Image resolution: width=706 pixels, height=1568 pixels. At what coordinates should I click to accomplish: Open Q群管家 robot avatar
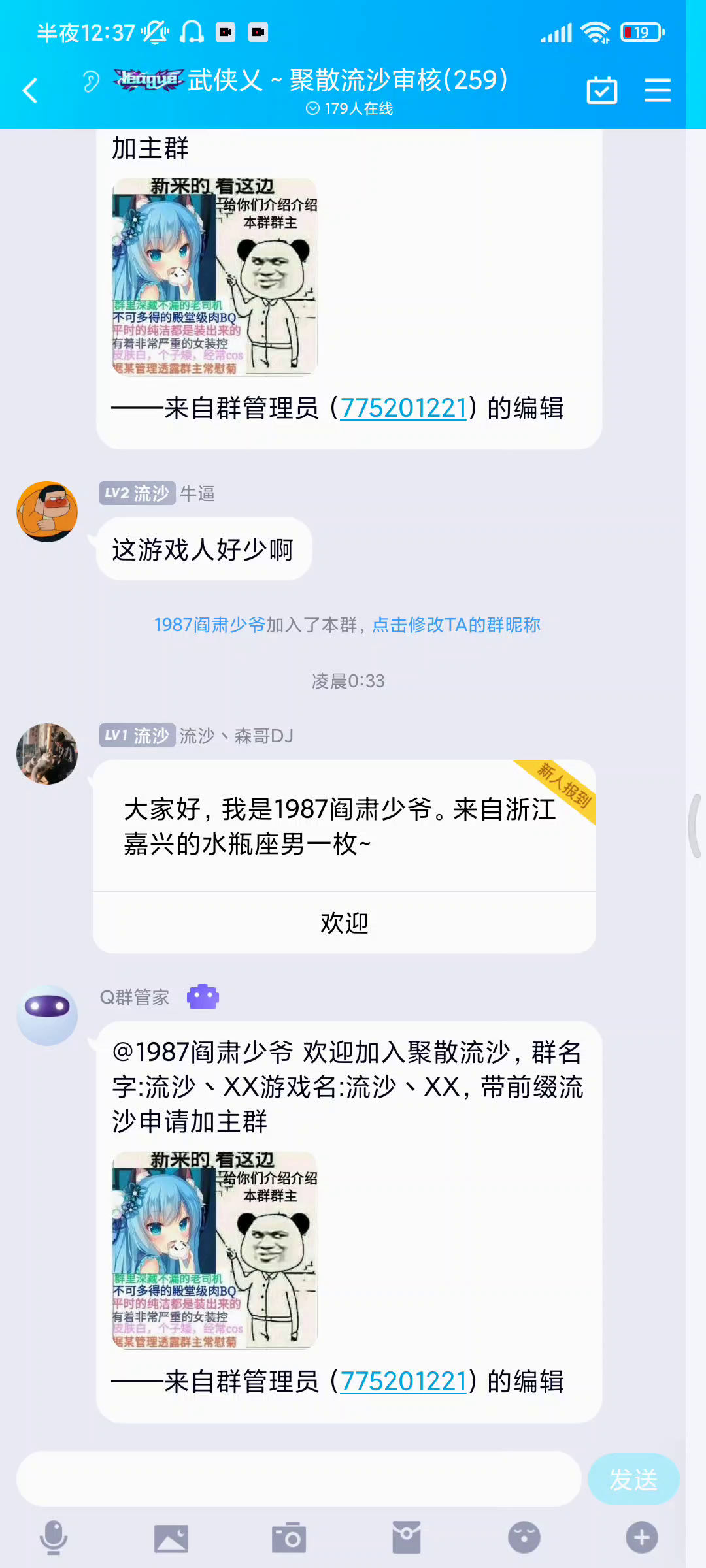coord(47,1015)
